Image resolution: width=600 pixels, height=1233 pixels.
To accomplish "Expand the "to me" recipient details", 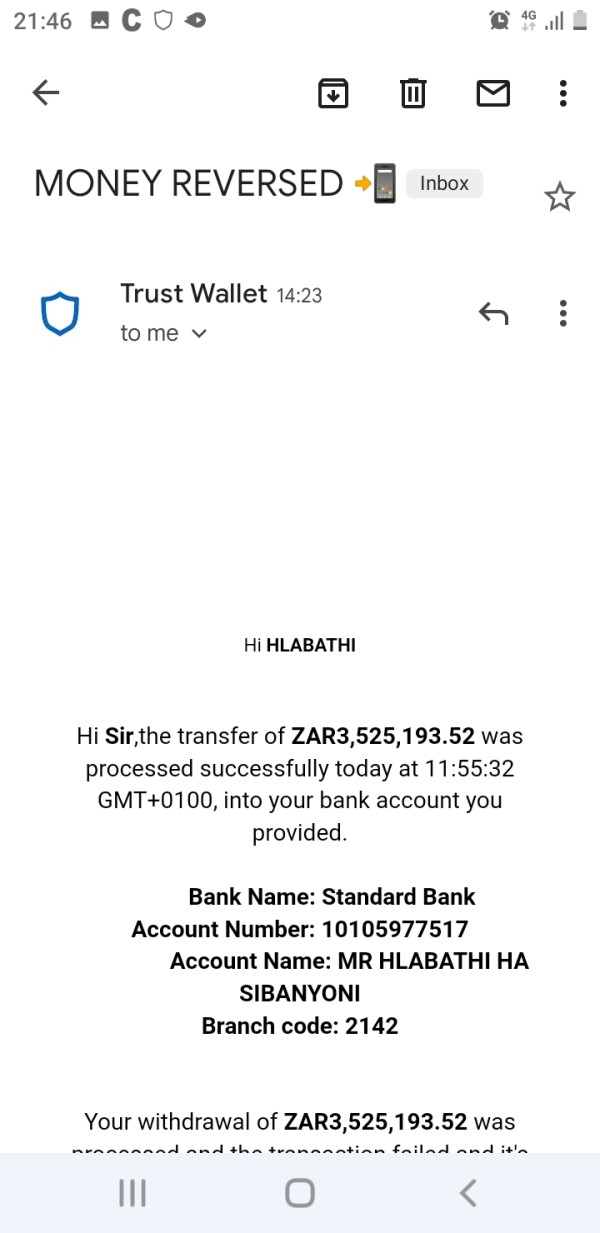I will [x=163, y=334].
